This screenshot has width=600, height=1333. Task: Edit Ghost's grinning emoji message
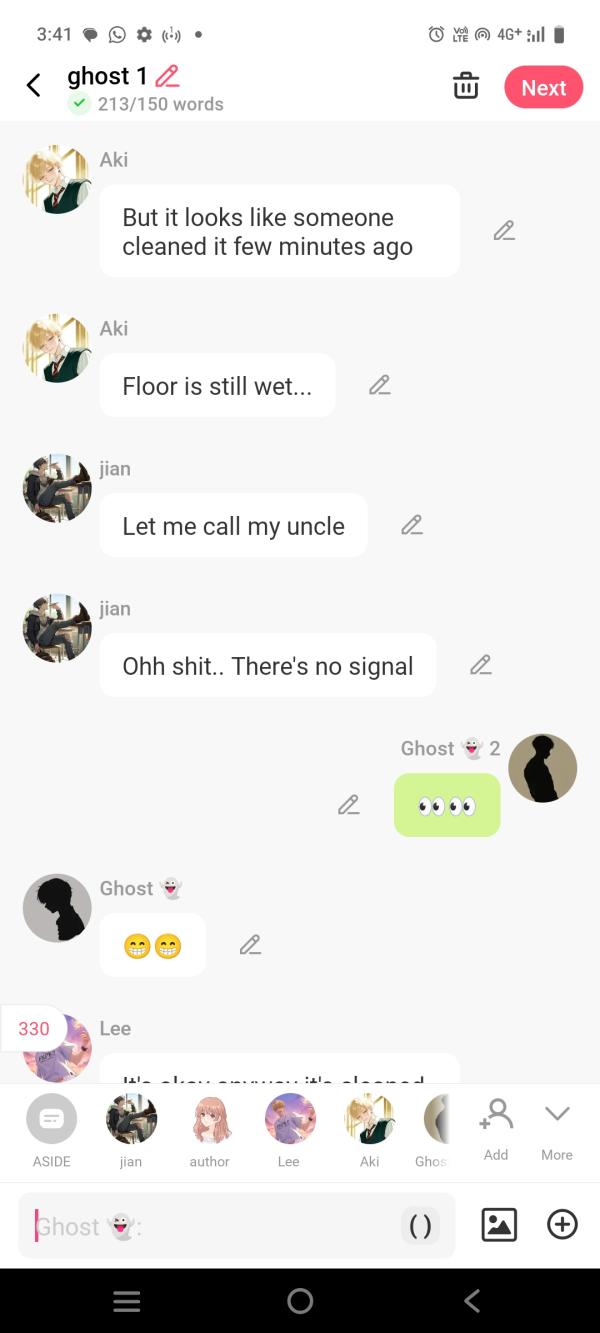250,945
